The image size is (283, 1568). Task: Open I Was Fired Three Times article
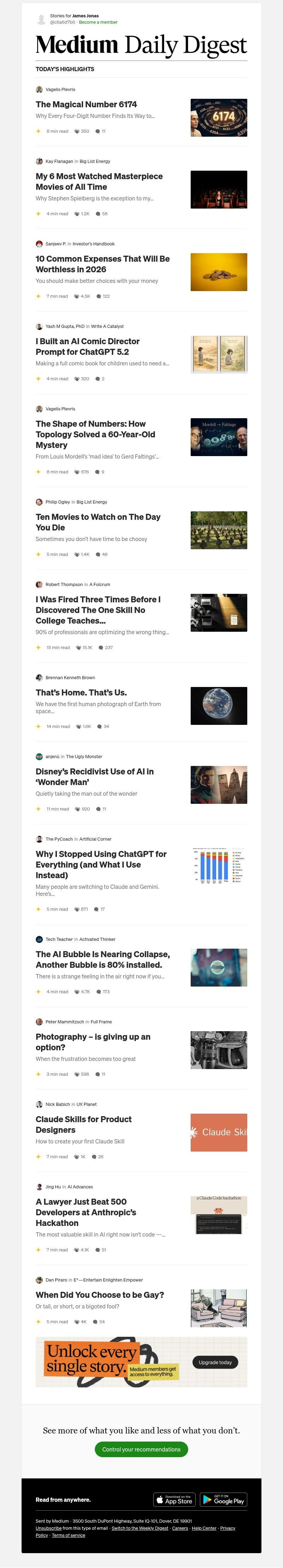[97, 609]
